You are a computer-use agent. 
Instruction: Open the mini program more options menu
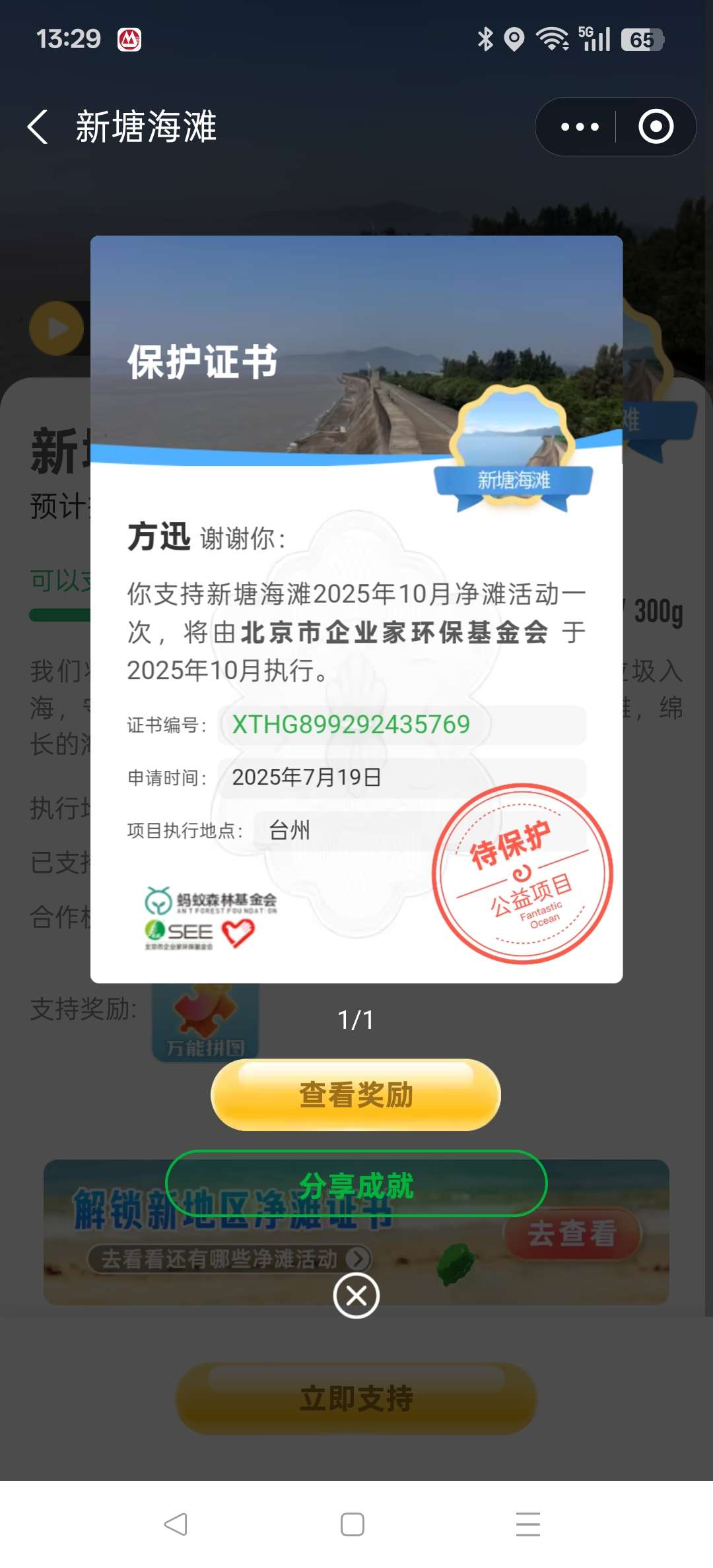coord(579,127)
